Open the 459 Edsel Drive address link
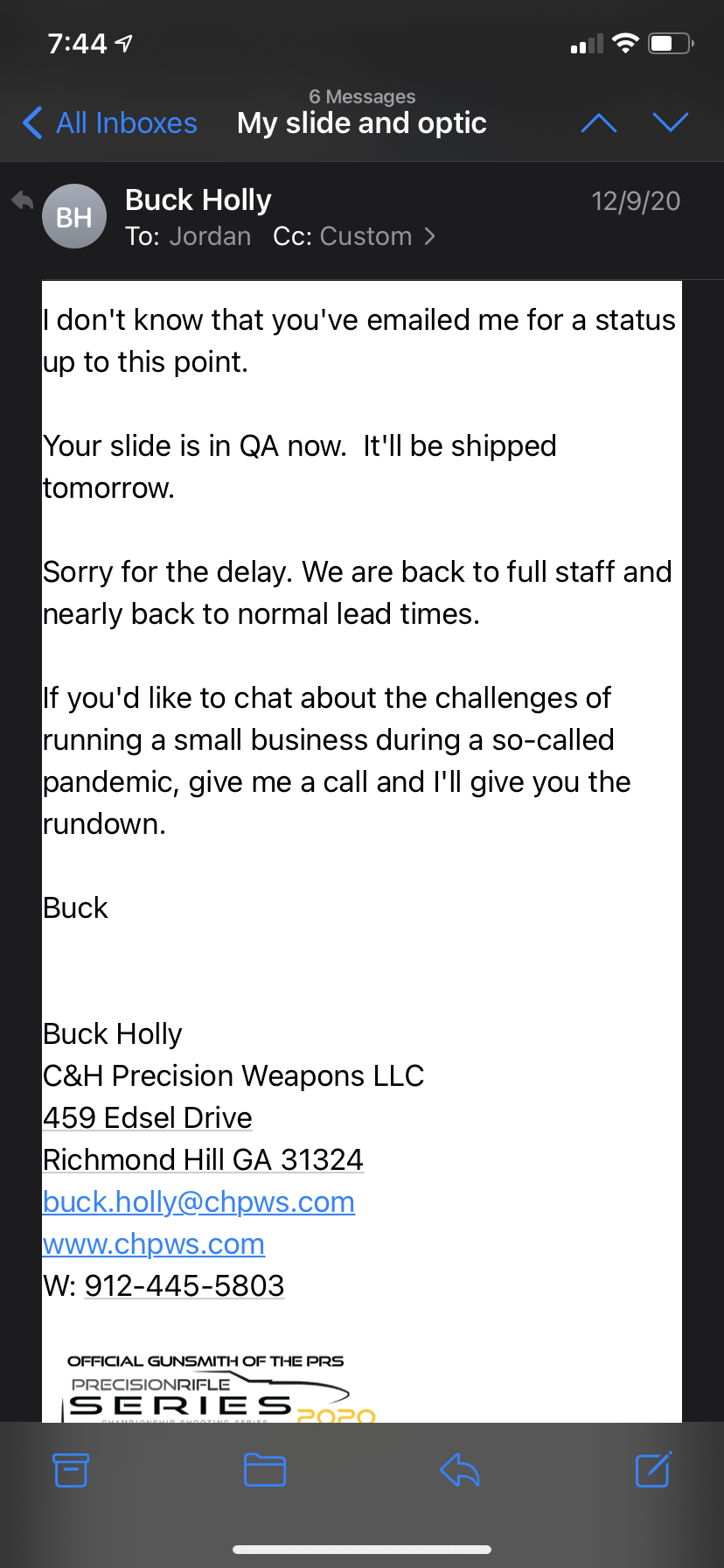This screenshot has height=1568, width=724. 148,1117
